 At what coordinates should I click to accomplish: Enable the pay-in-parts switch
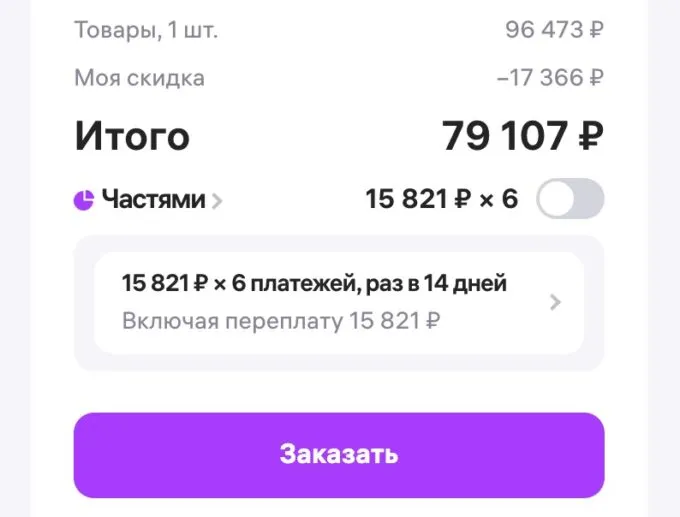click(570, 199)
